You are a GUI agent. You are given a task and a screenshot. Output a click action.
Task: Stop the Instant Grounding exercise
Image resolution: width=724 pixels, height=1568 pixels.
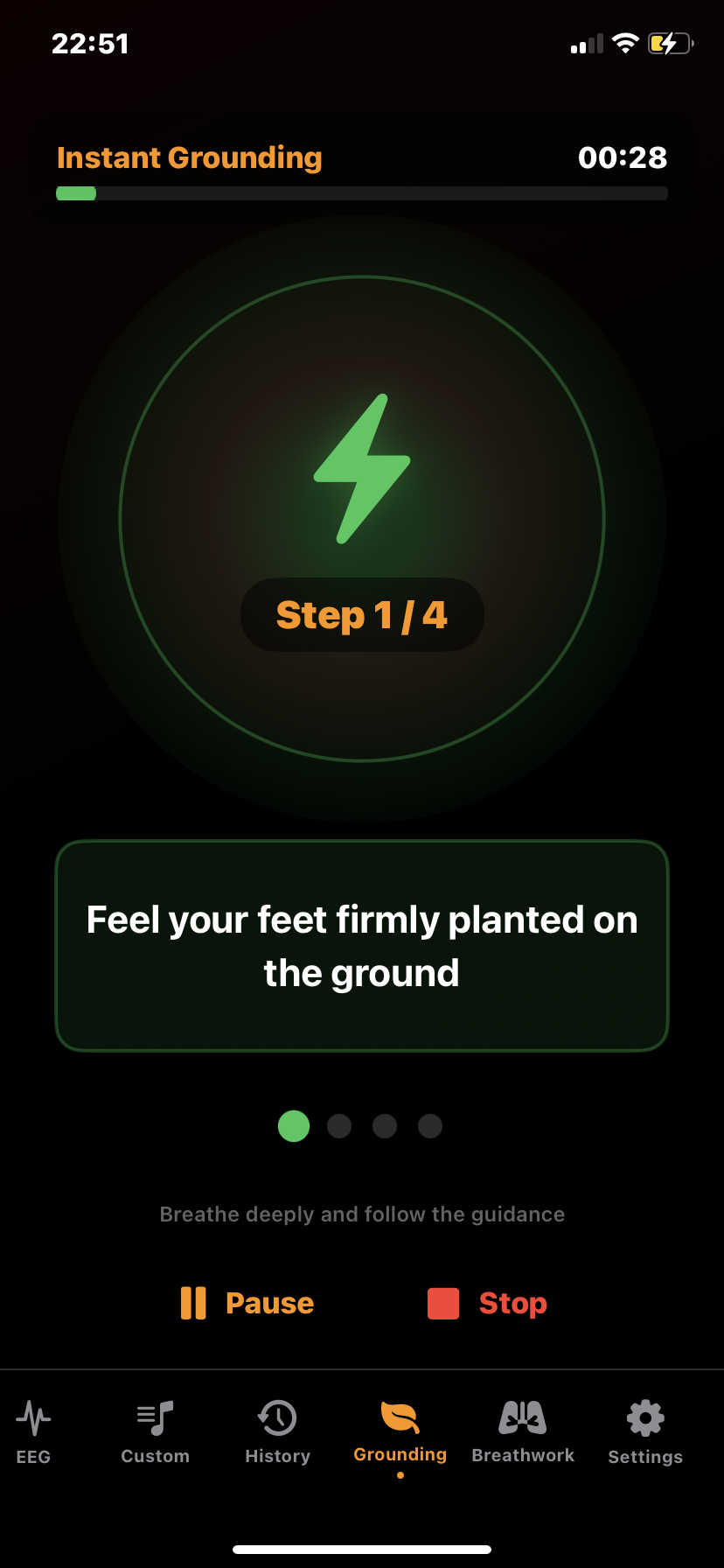pyautogui.click(x=487, y=1303)
